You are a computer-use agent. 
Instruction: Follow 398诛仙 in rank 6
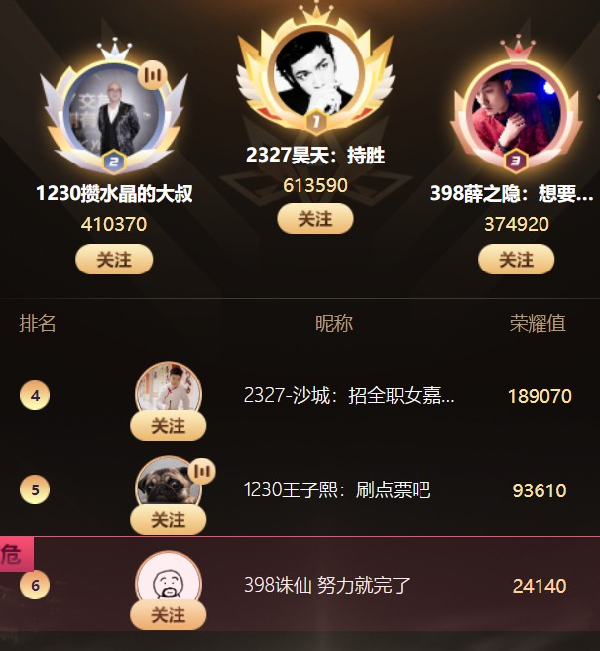(168, 615)
